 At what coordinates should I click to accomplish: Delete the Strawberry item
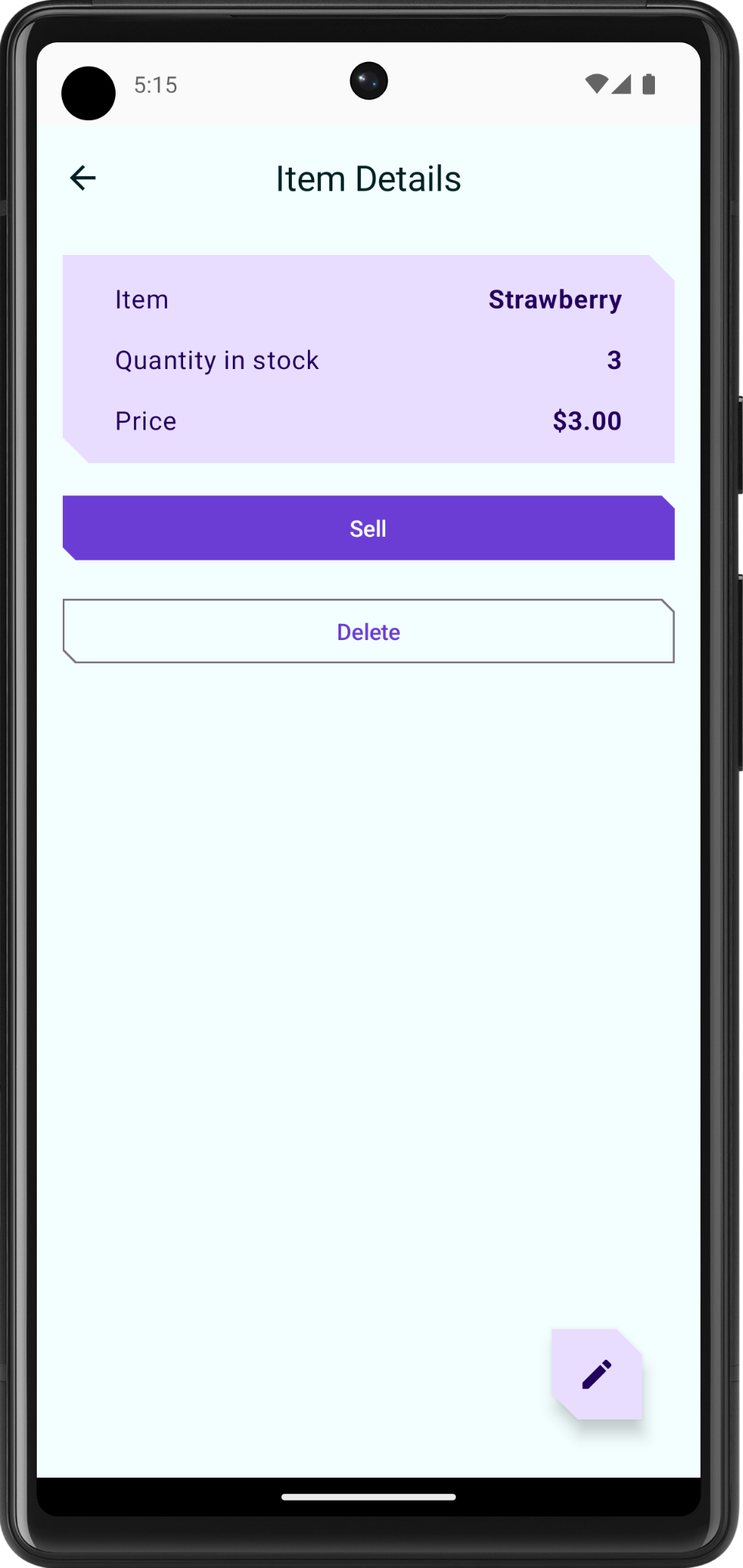[368, 632]
